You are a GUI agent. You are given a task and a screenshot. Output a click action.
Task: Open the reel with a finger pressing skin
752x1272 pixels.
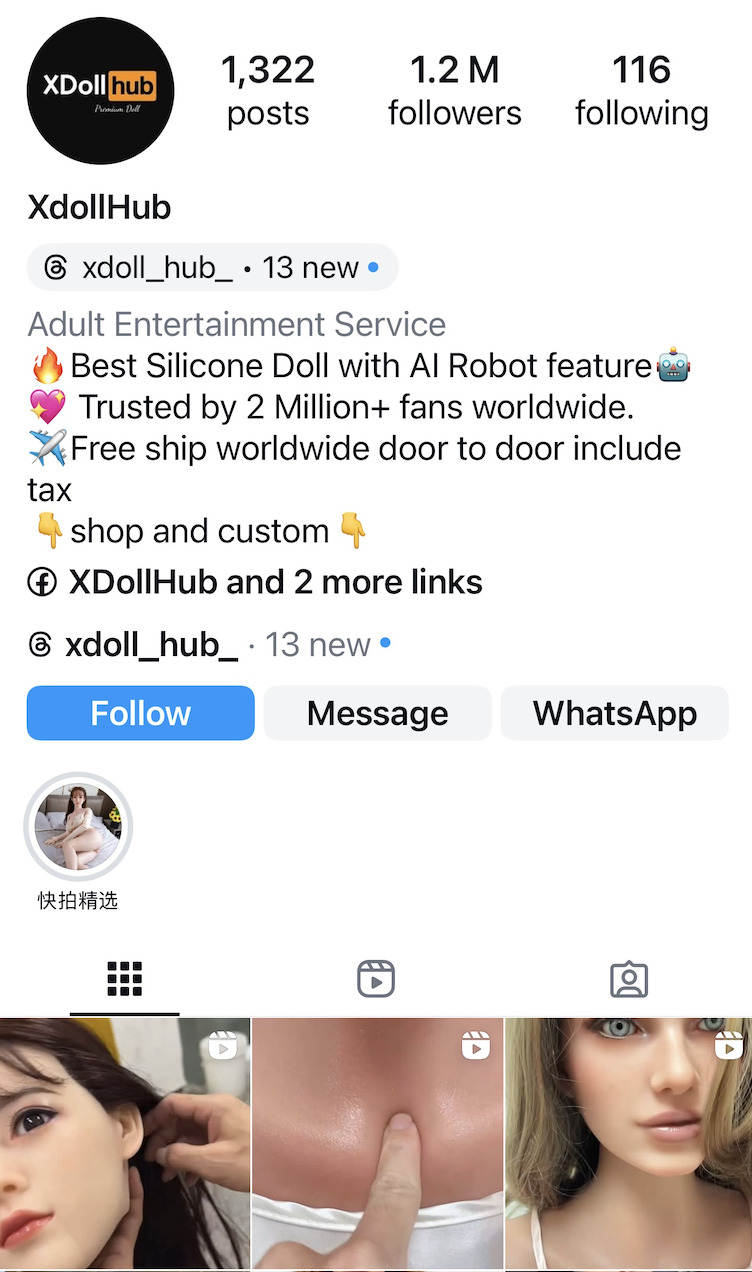pos(377,1143)
